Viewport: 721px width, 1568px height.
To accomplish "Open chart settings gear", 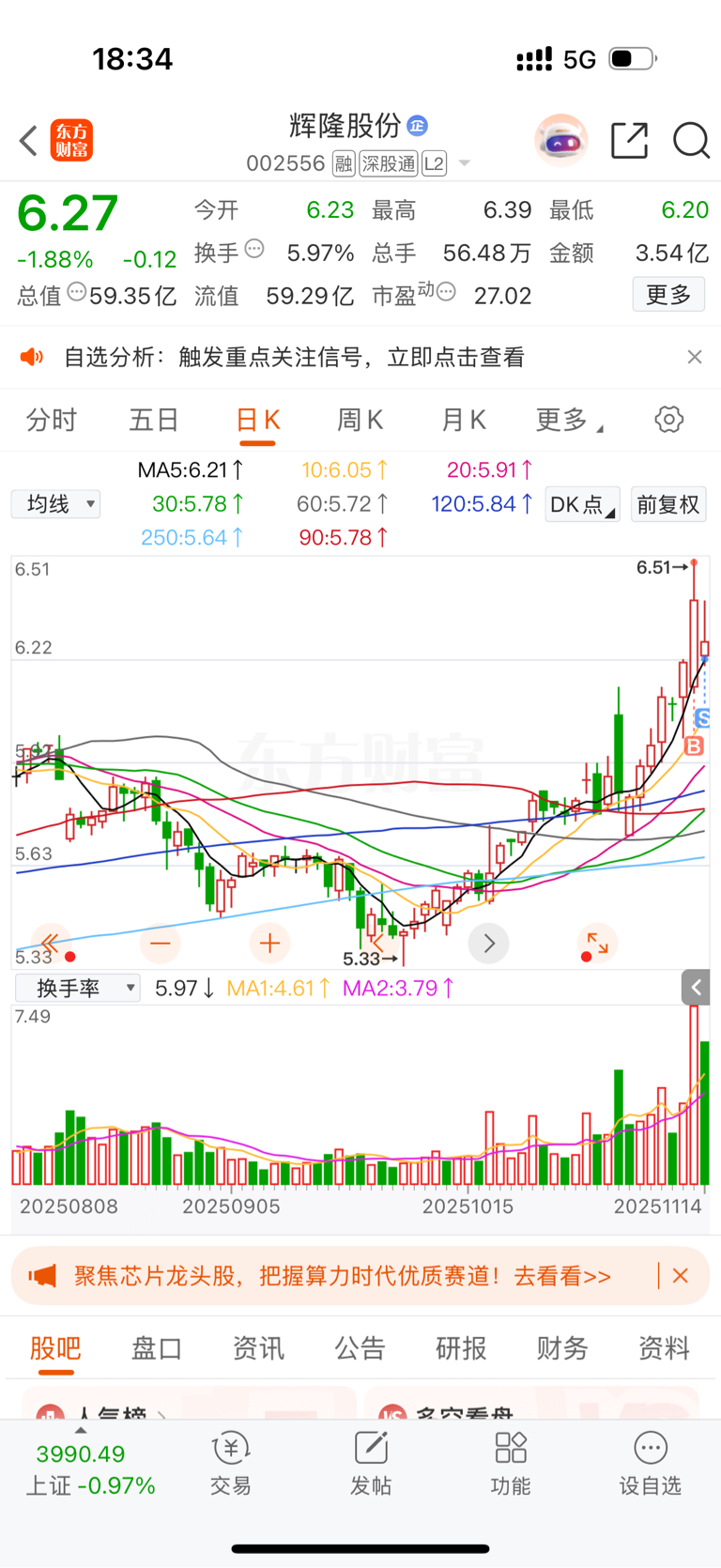I will click(668, 420).
